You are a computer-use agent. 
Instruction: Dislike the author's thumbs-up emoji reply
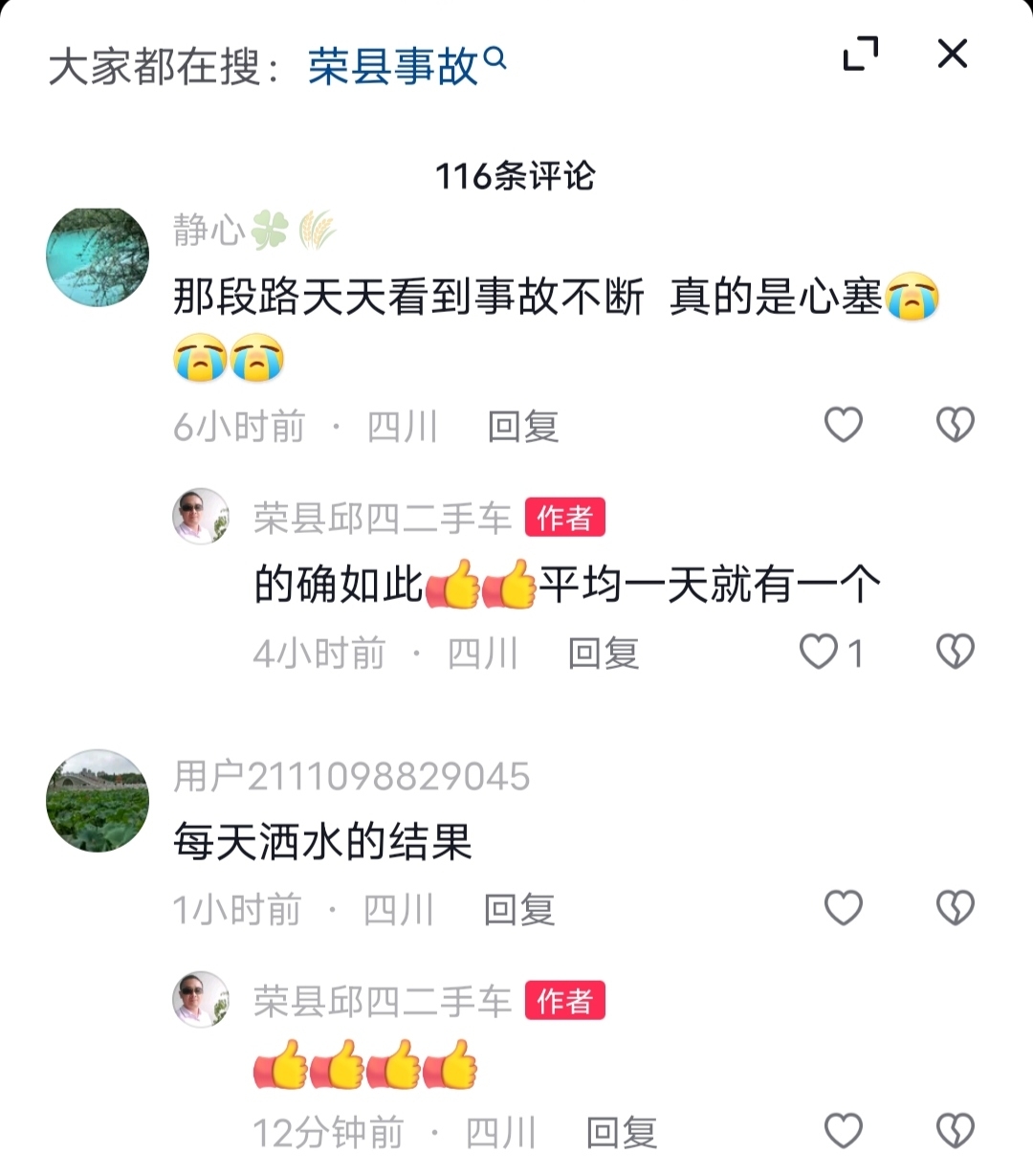(955, 1132)
